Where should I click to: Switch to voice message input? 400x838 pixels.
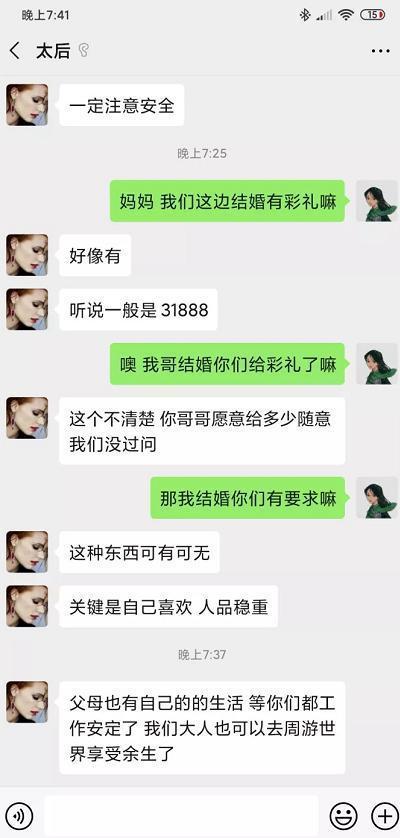coord(19,816)
